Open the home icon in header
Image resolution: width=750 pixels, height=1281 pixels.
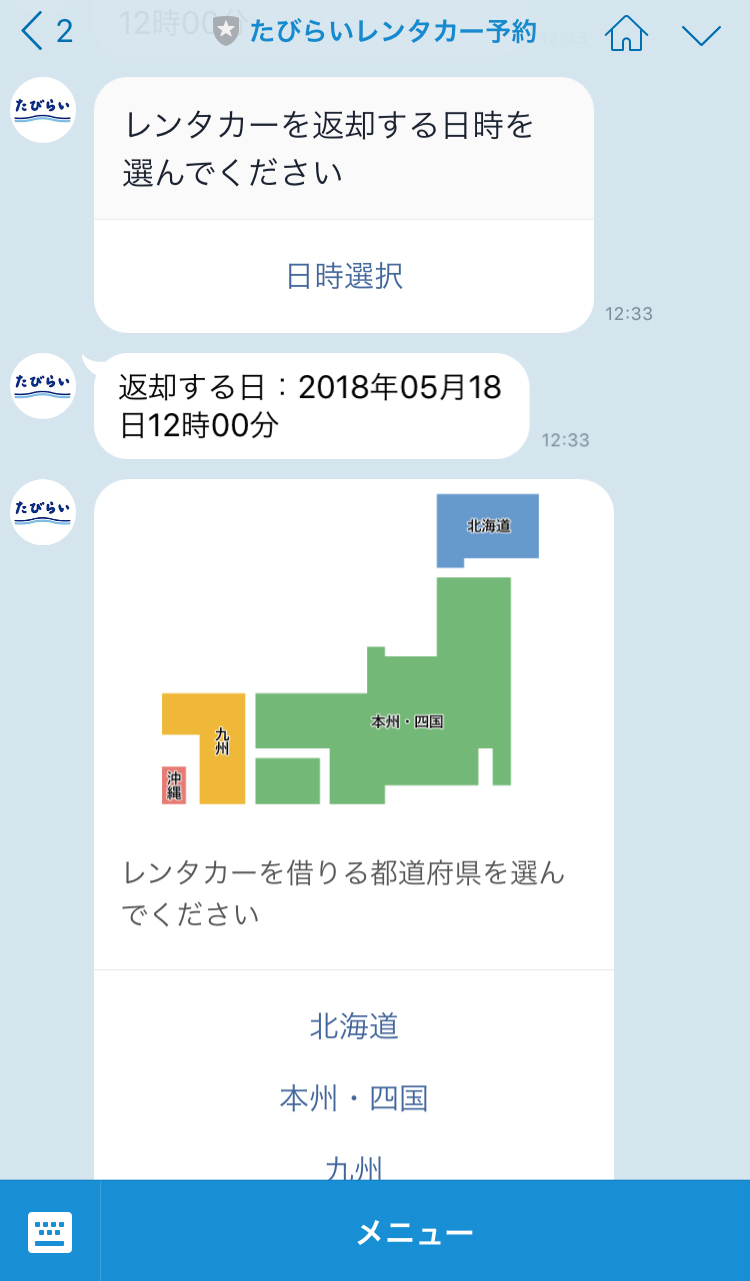pos(627,33)
